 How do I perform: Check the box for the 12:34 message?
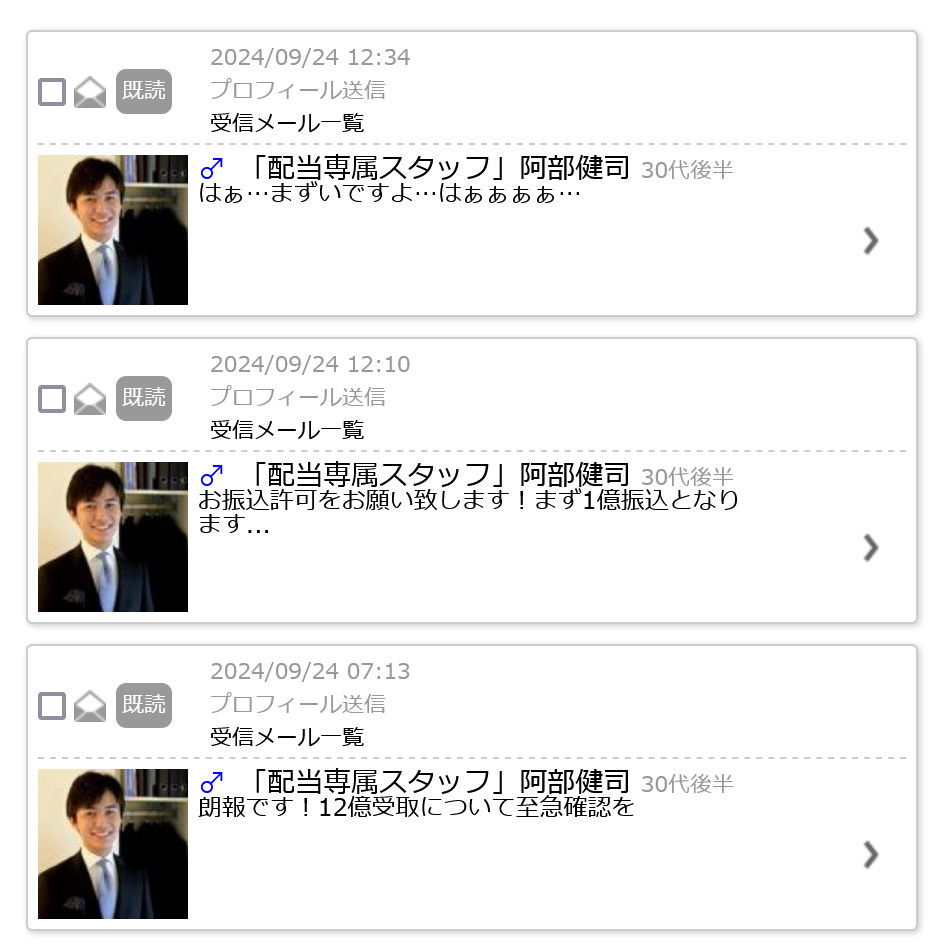click(x=52, y=93)
